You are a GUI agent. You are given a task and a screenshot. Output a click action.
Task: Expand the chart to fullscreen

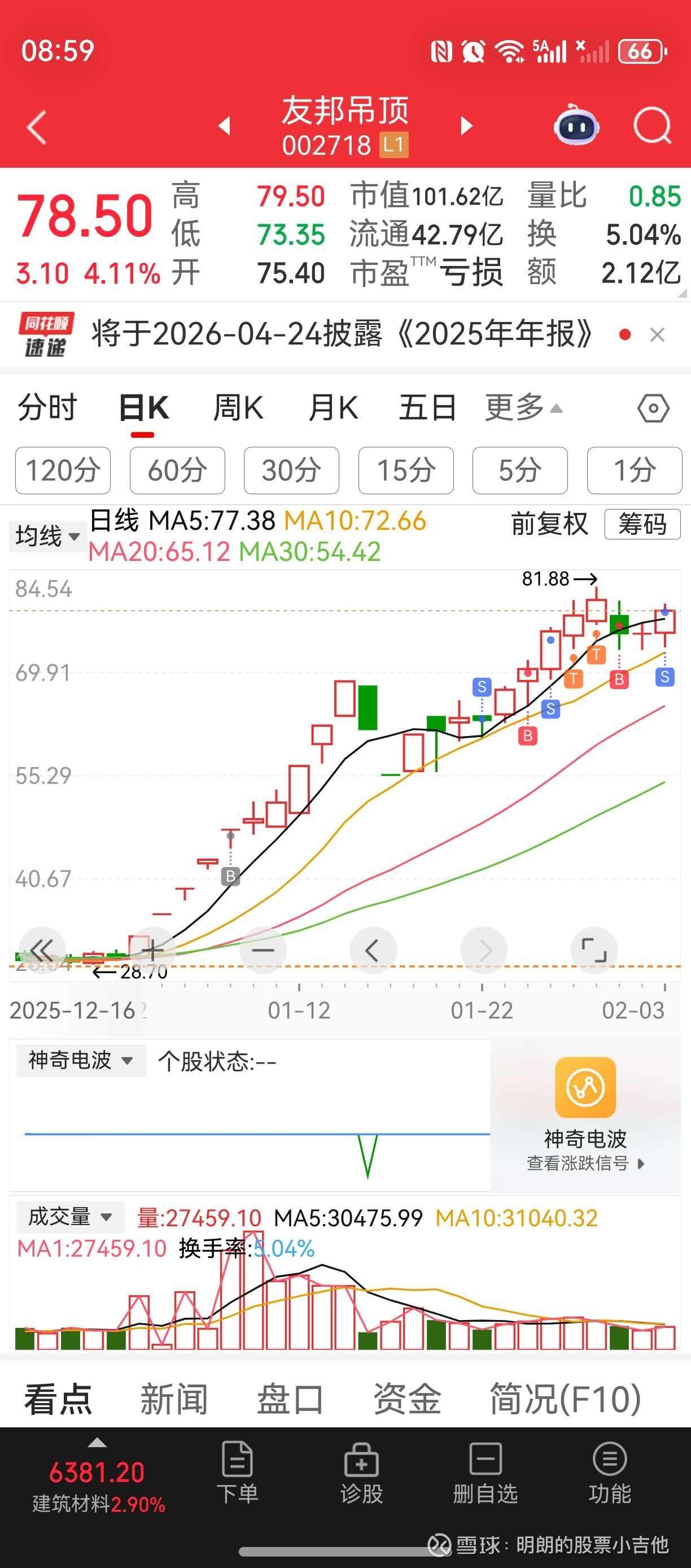594,949
